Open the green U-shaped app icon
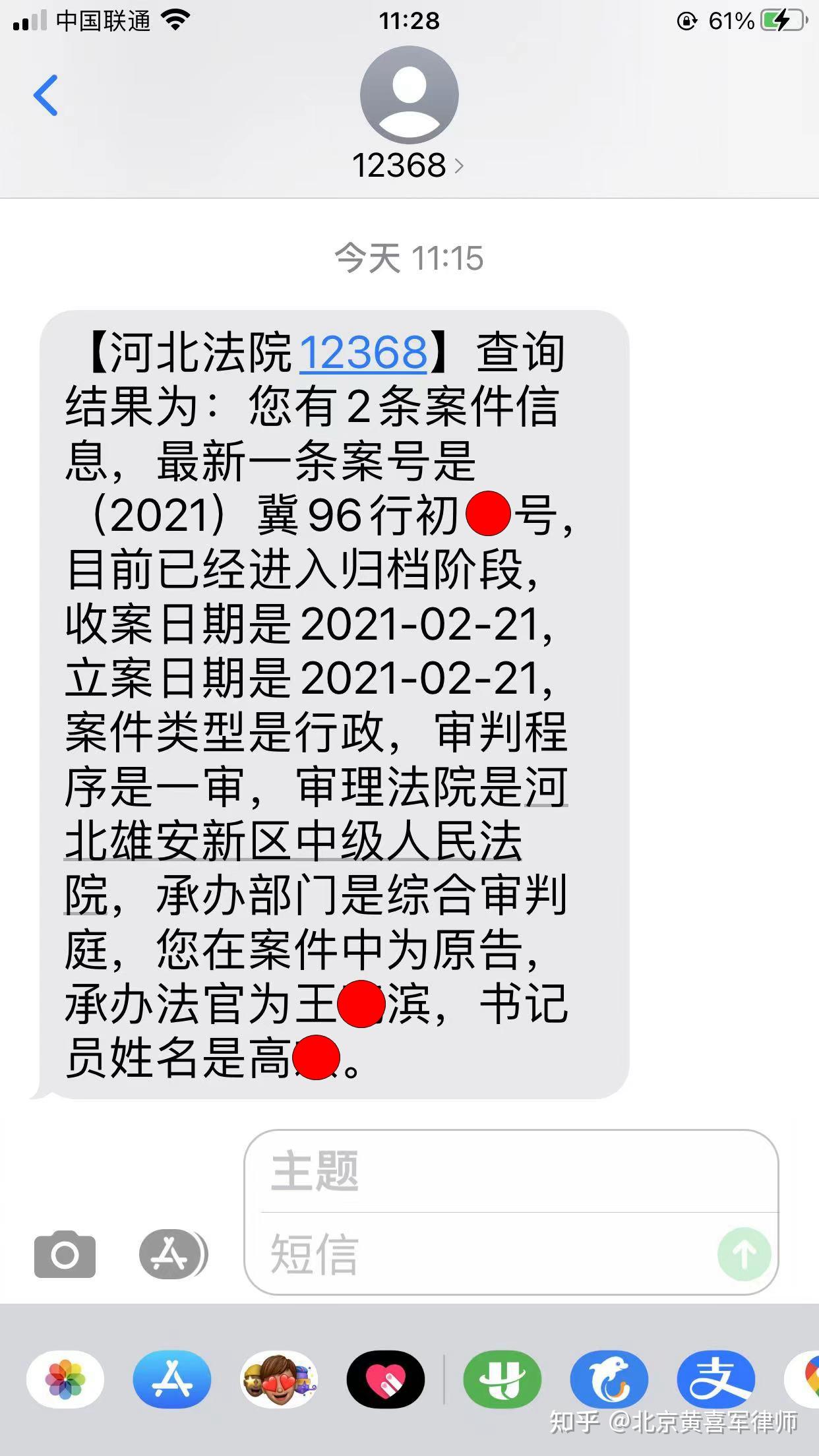819x1456 pixels. (502, 1379)
